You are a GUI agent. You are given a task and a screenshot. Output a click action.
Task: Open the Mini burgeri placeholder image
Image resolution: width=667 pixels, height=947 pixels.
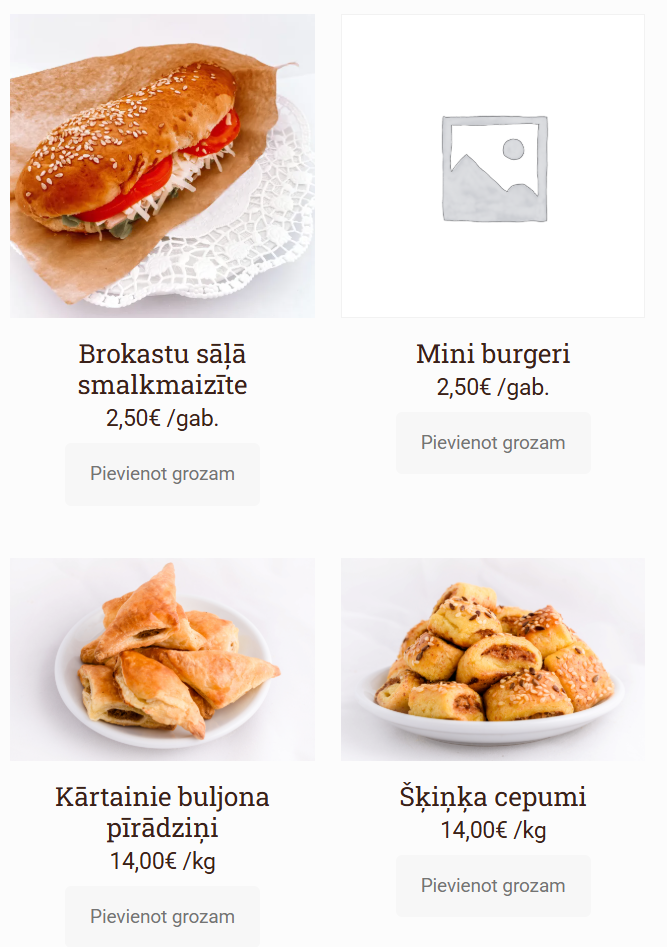[x=493, y=166]
